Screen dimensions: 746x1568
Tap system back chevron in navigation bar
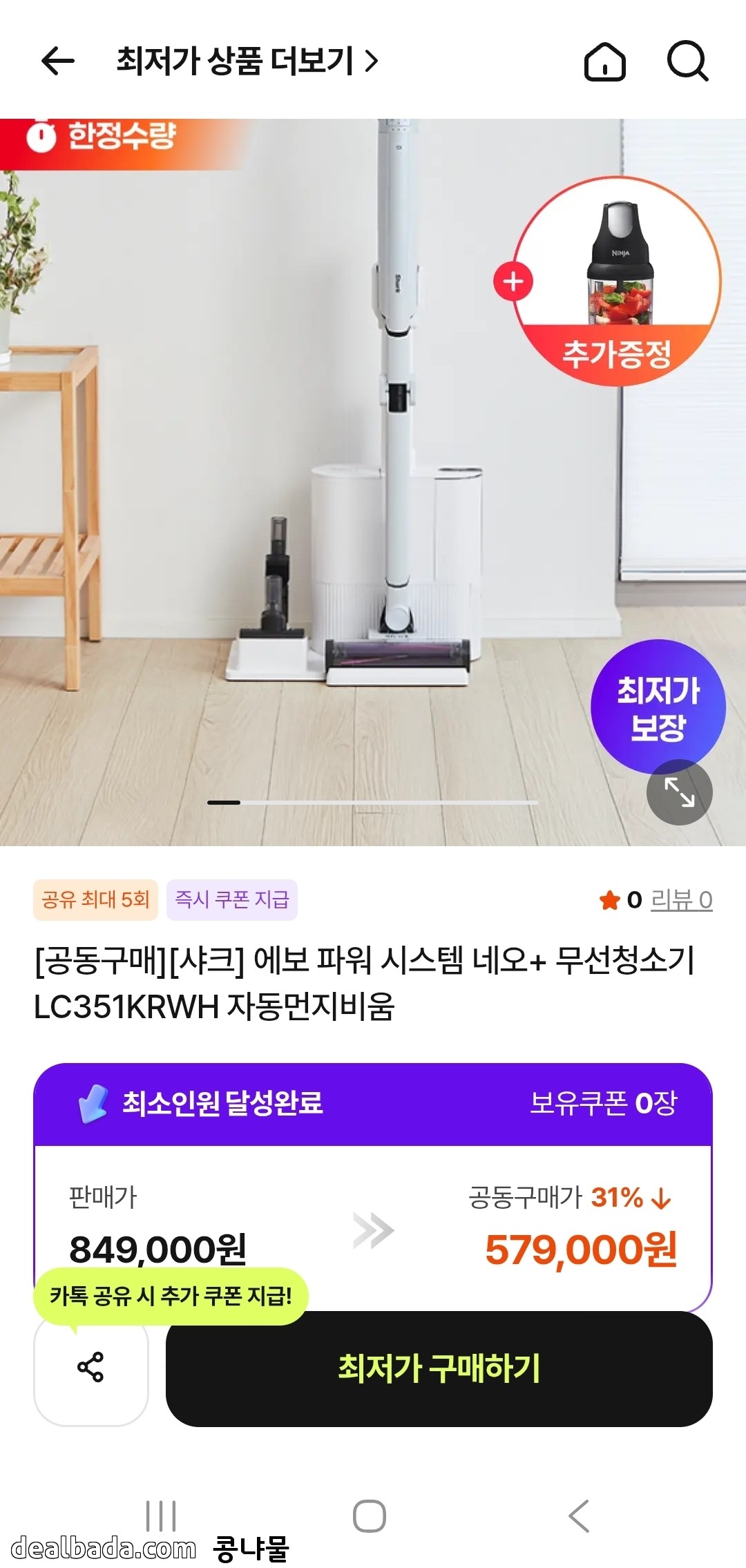point(579,1516)
